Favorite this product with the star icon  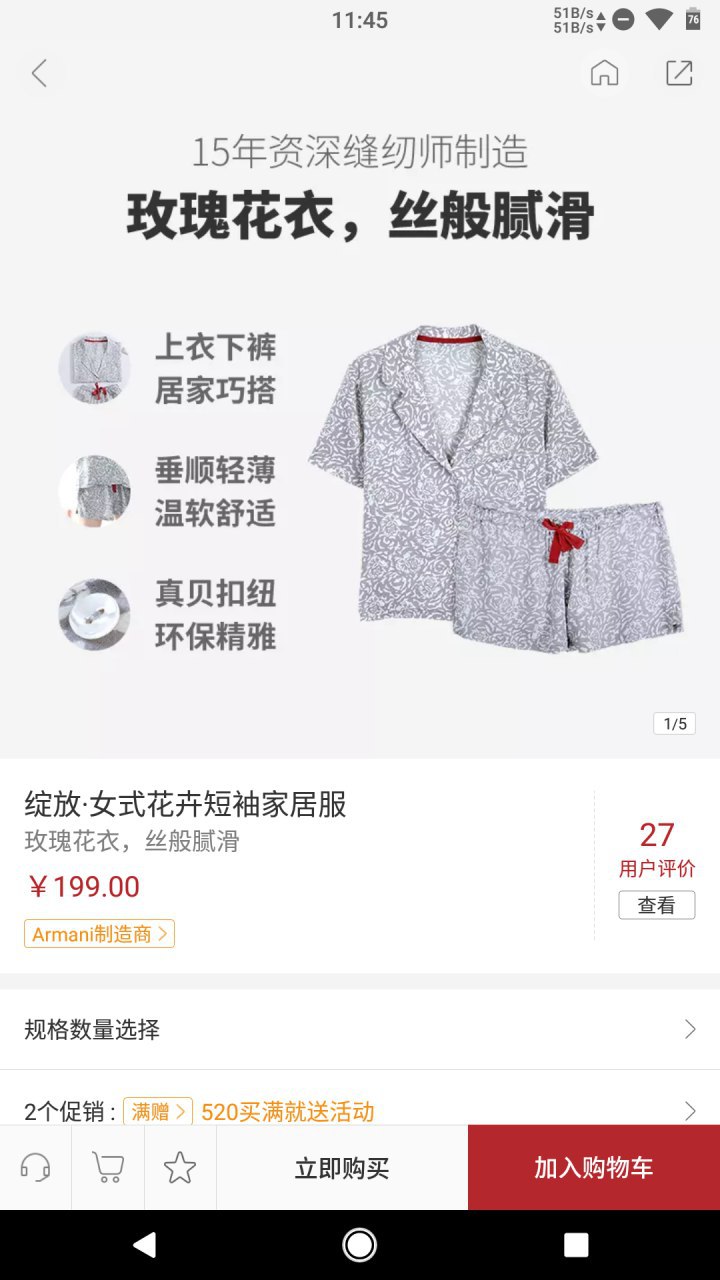[180, 1167]
